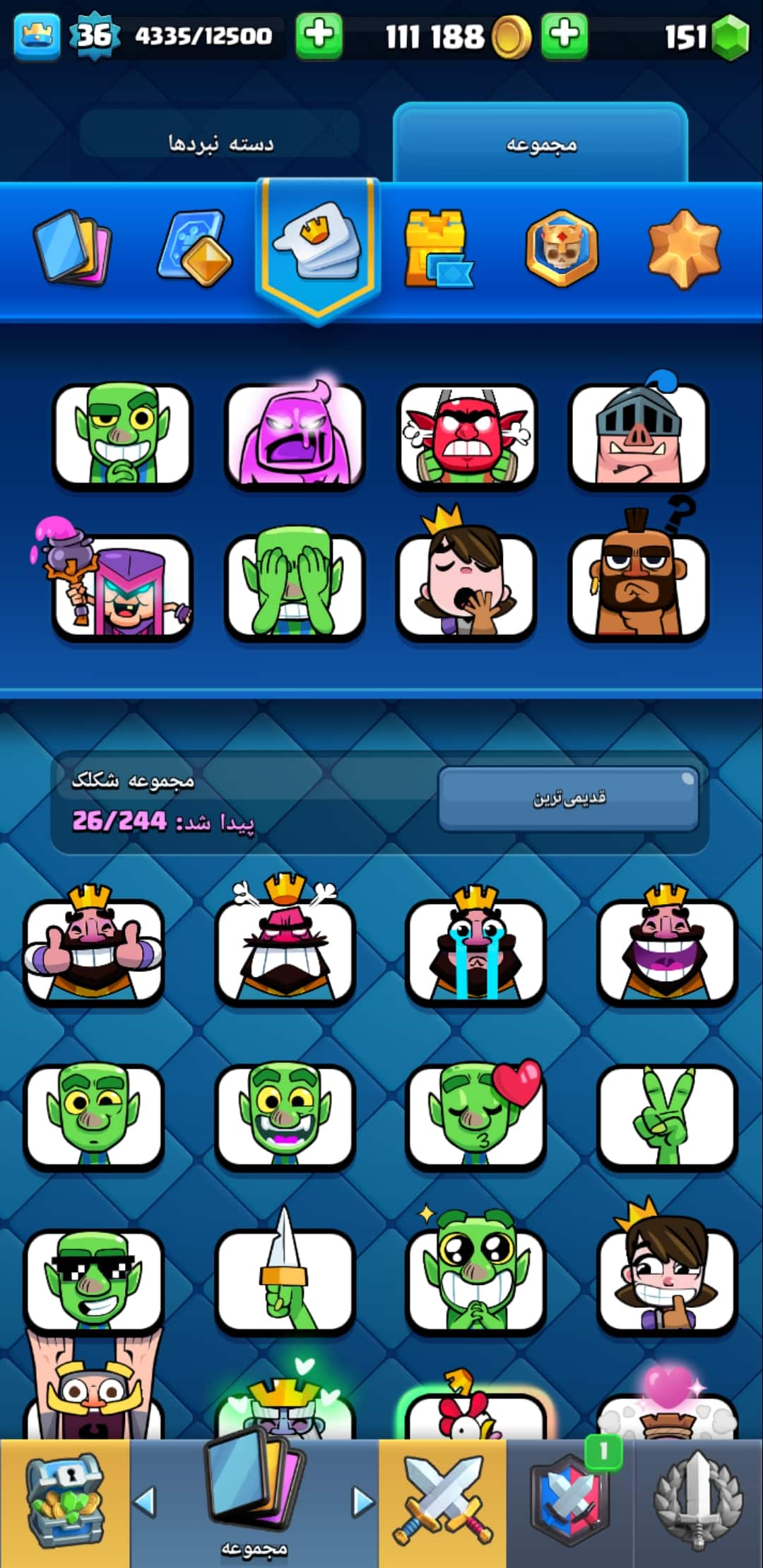The width and height of the screenshot is (763, 1568).
Task: Select the goblin peace-sign hand emote
Action: point(666,1116)
